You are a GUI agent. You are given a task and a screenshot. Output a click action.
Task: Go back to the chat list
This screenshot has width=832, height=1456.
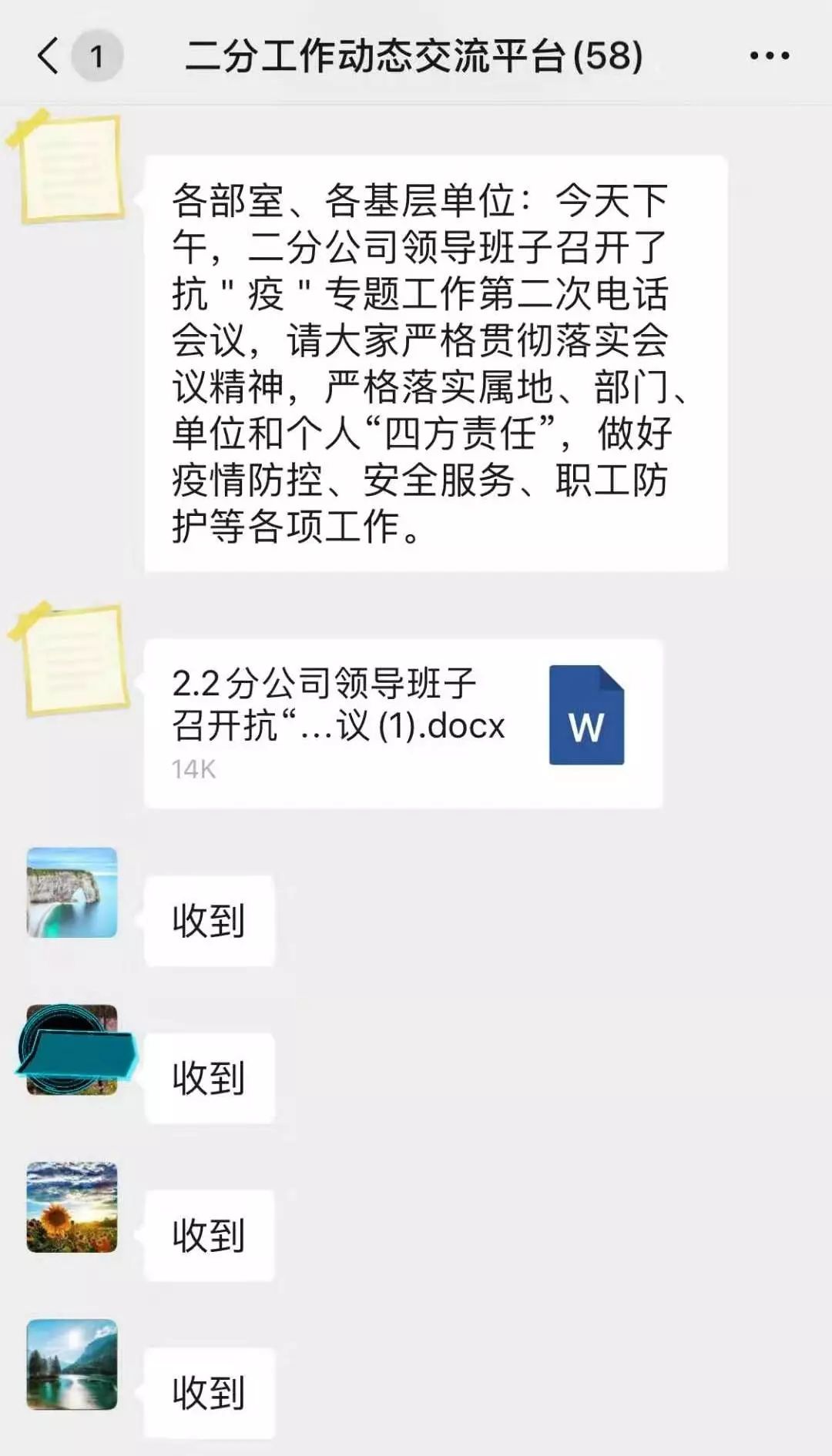pyautogui.click(x=48, y=56)
